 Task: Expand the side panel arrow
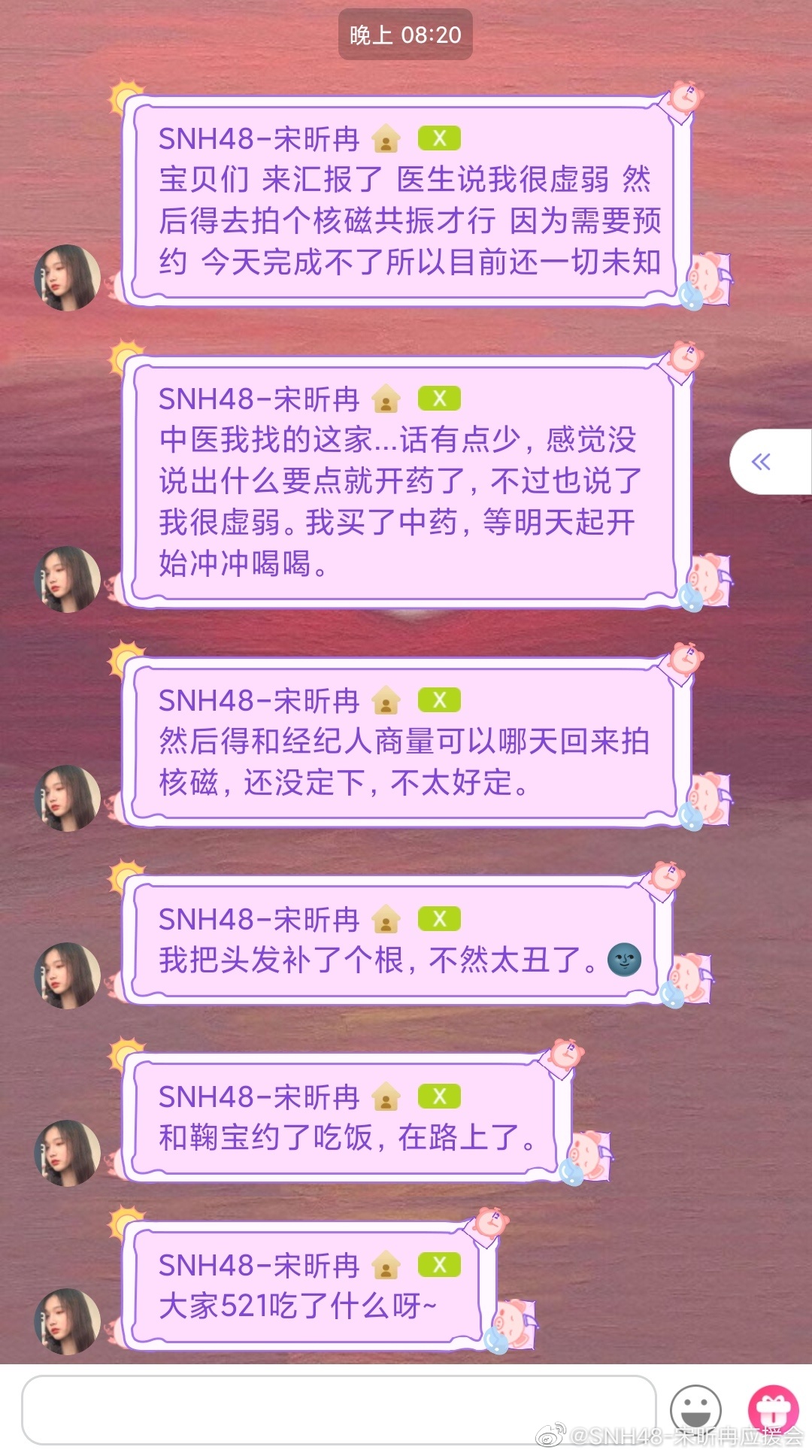[762, 462]
